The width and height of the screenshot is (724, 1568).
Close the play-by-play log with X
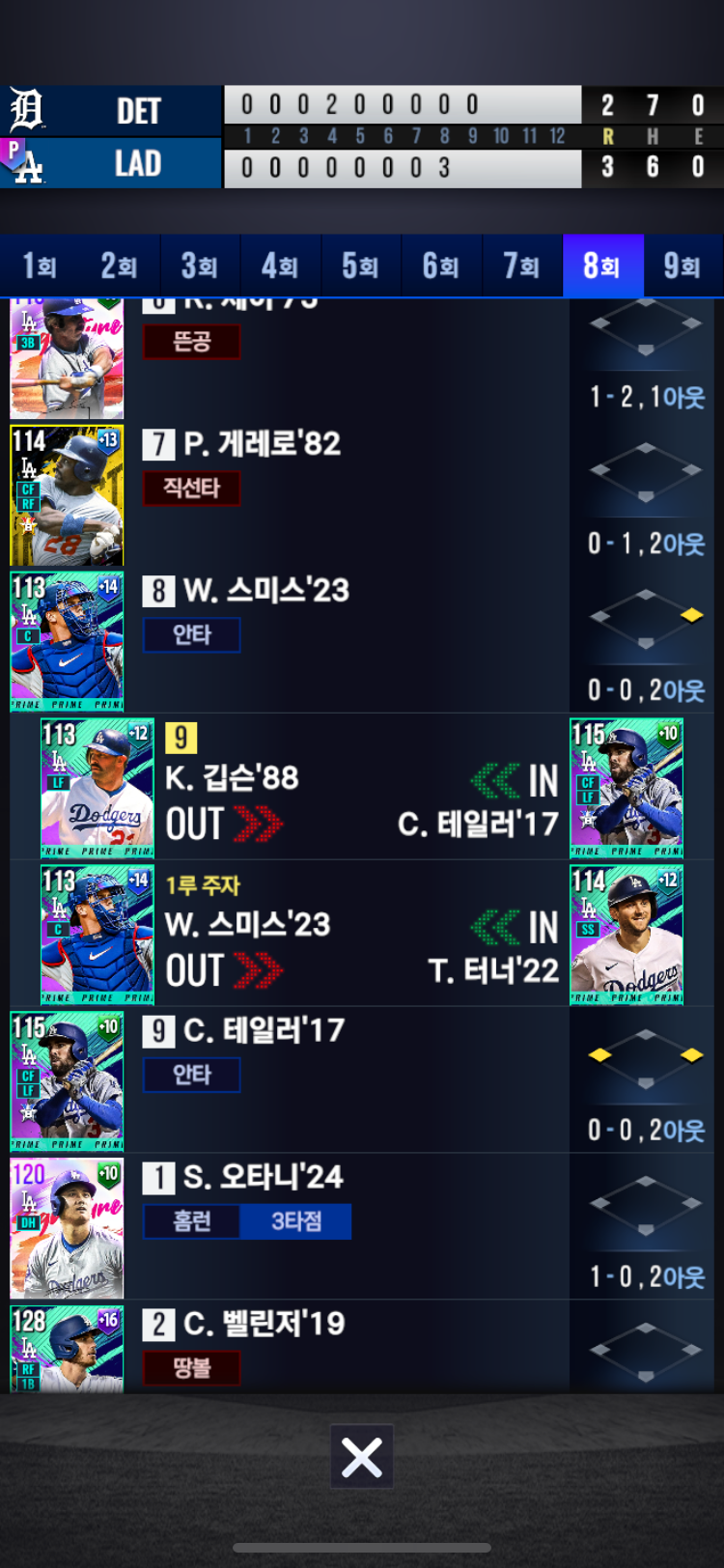coord(362,1457)
